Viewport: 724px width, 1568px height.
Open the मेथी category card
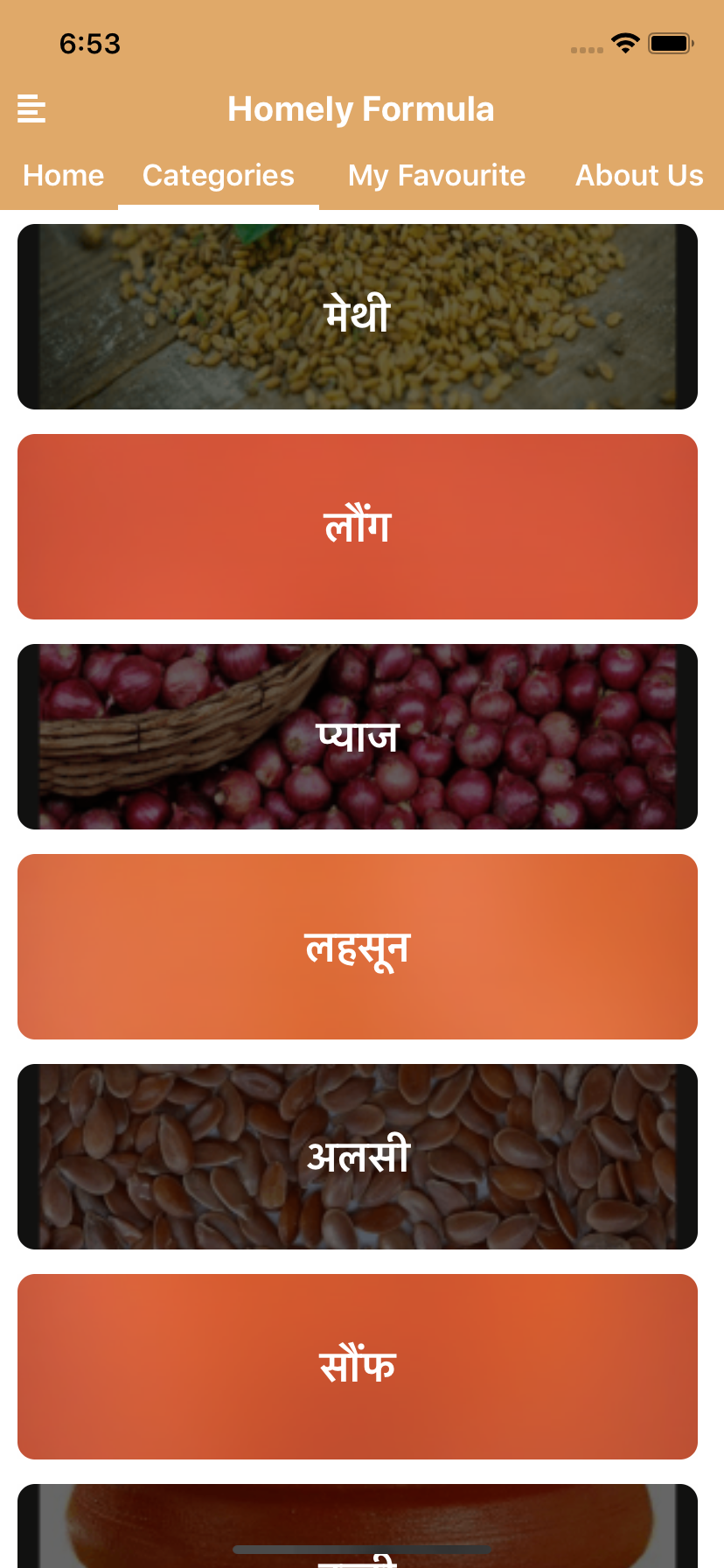(x=358, y=317)
